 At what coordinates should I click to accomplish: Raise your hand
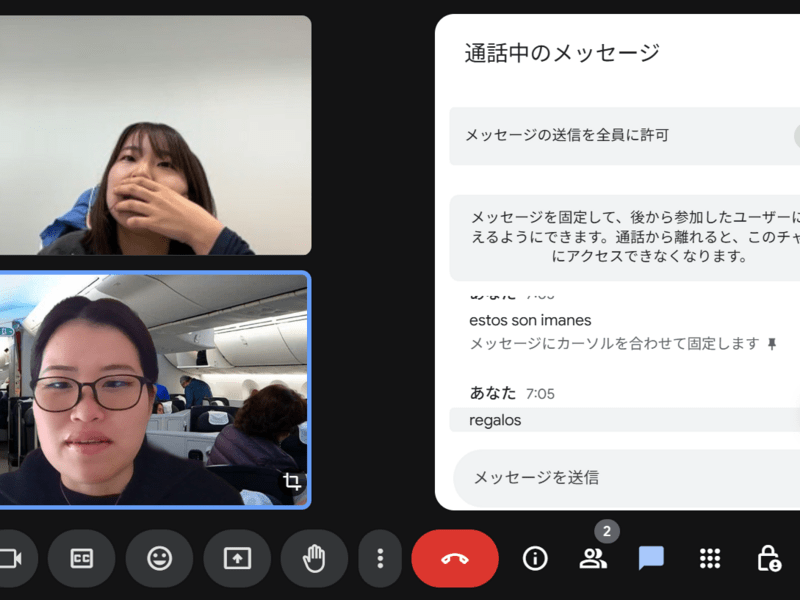(314, 558)
